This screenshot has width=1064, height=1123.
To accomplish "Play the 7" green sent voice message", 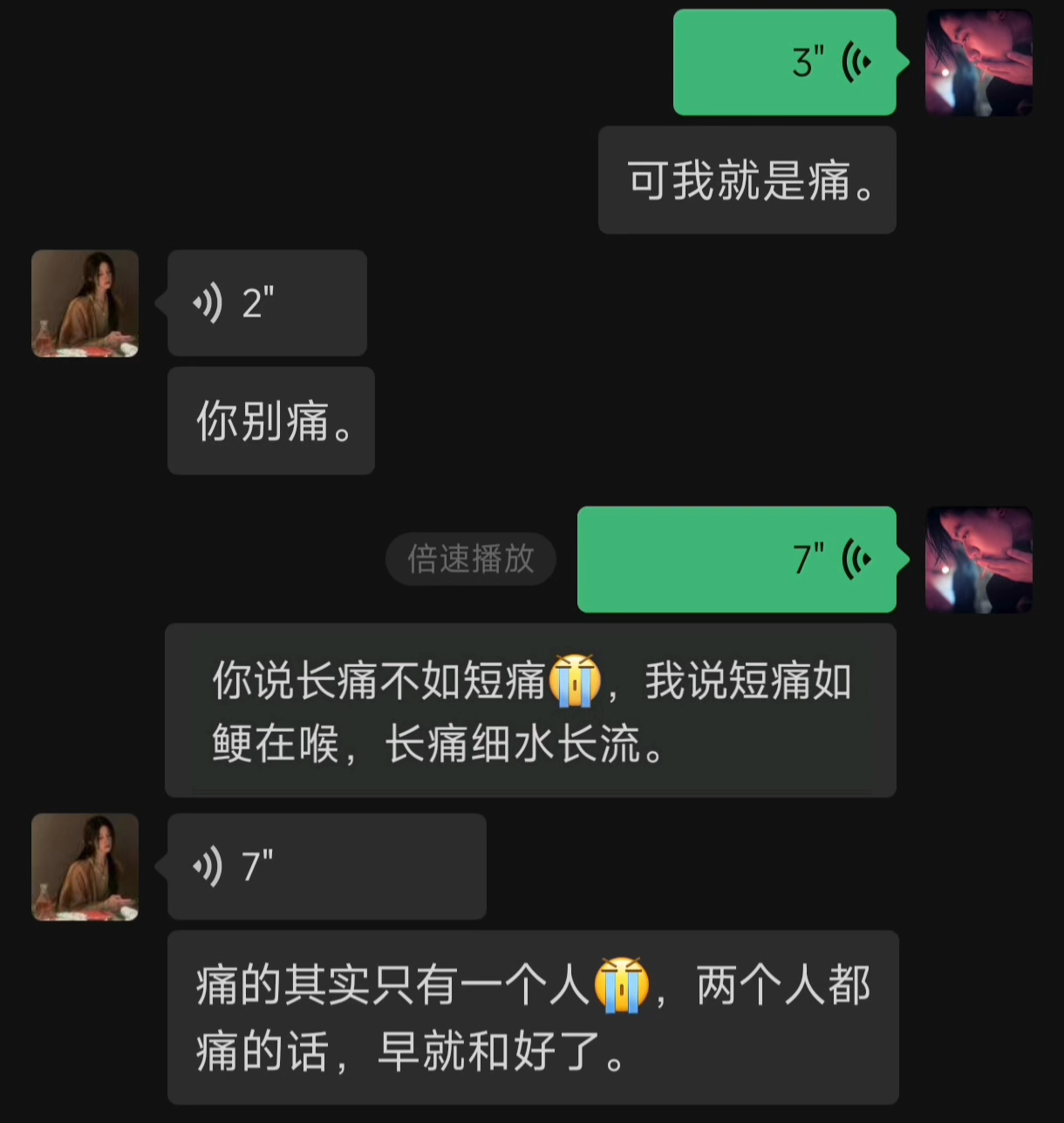I will point(736,560).
